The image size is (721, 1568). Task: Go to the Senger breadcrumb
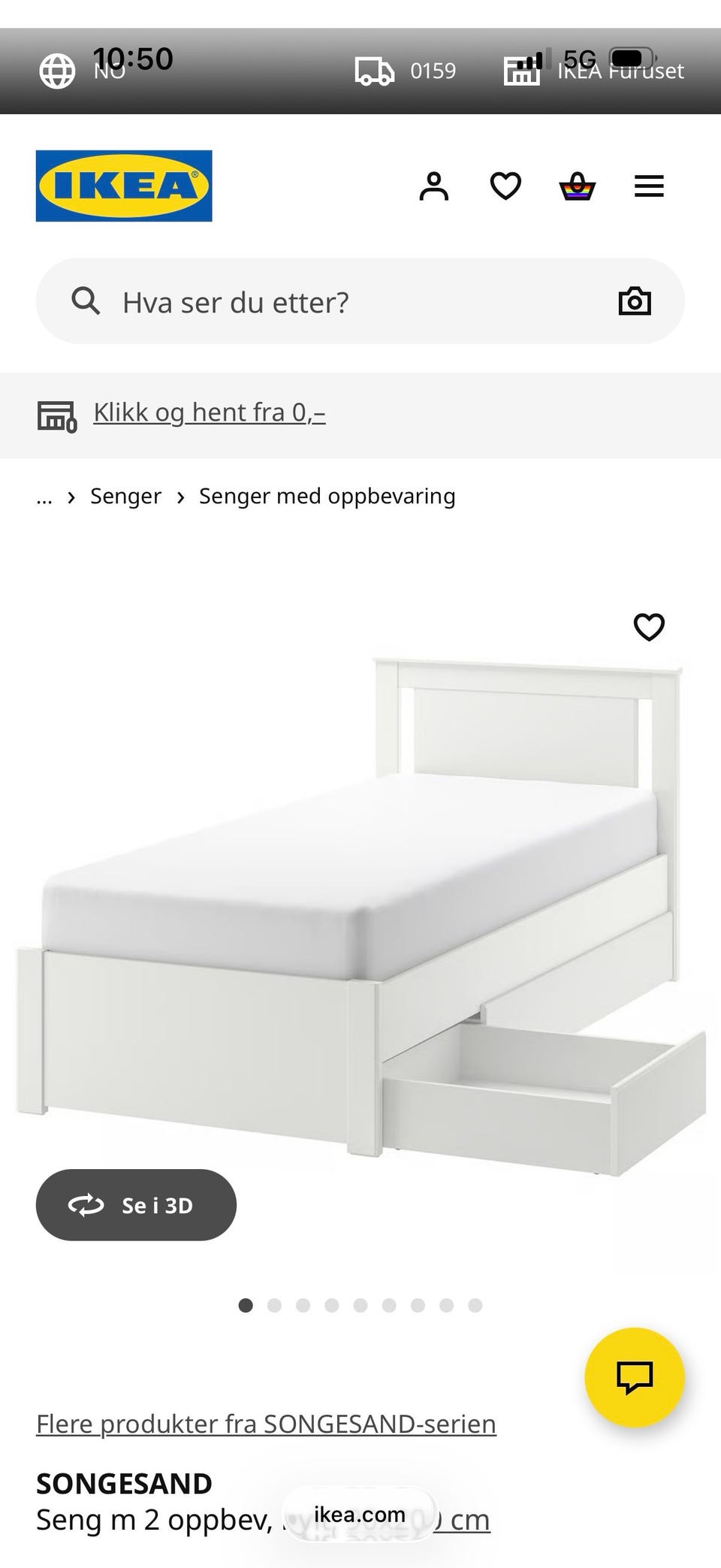[125, 496]
